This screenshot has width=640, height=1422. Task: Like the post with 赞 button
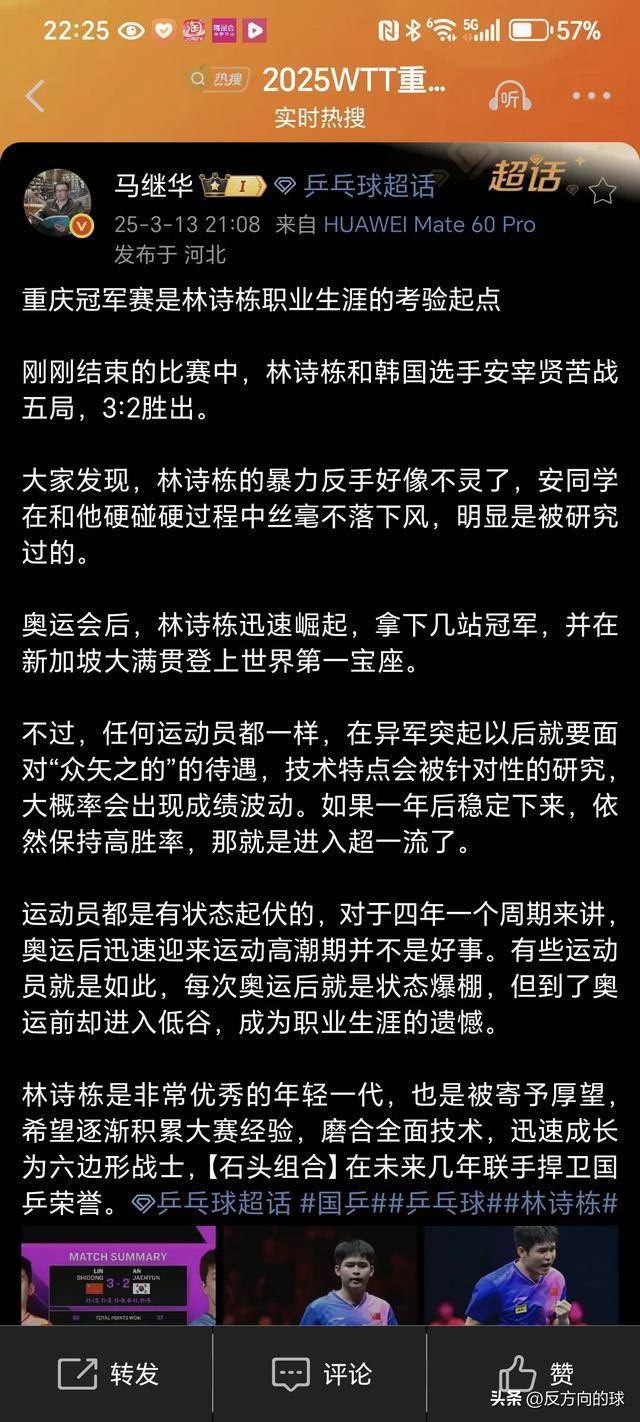click(x=535, y=1373)
